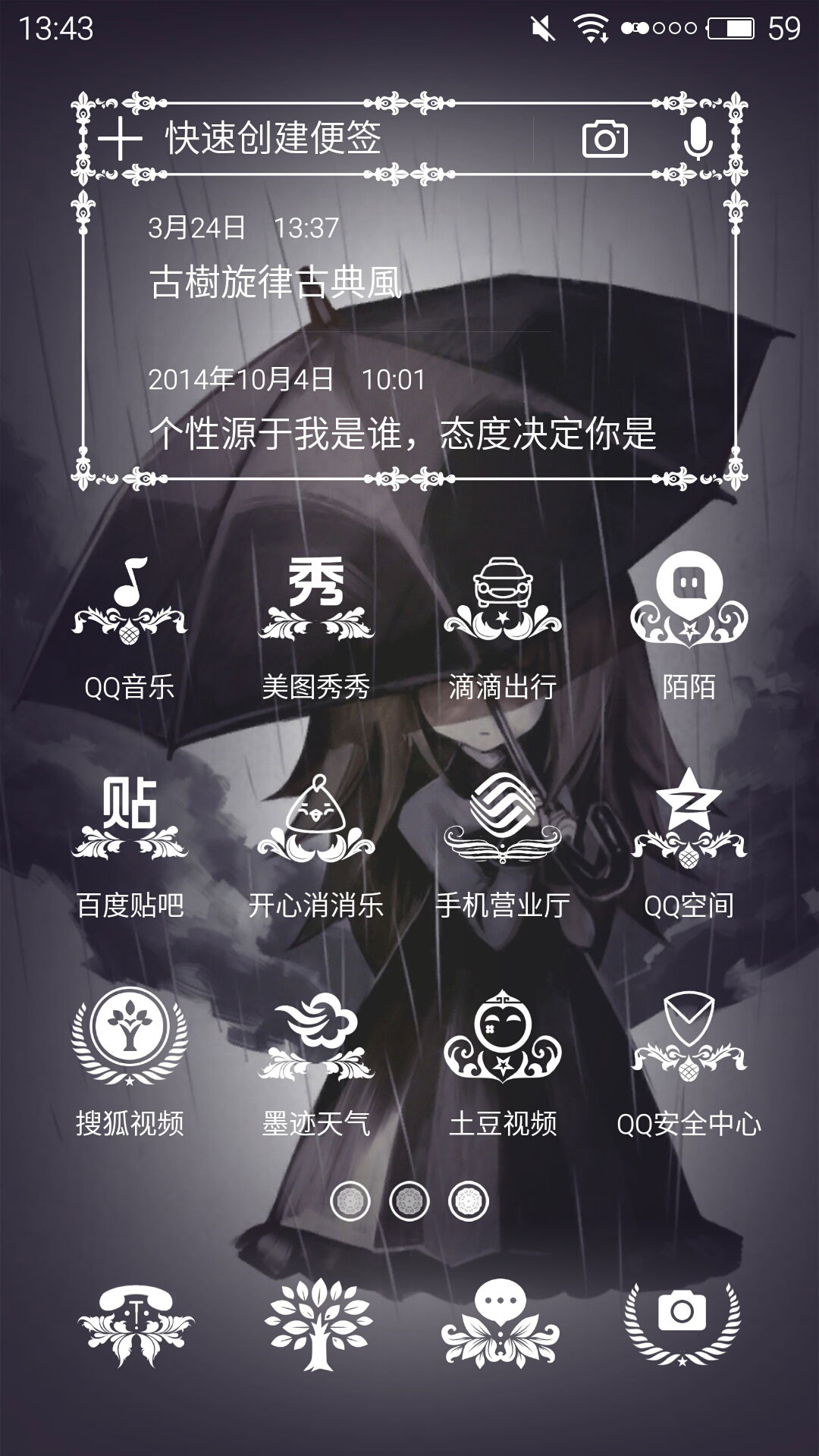This screenshot has width=819, height=1456.
Task: Start a voice note with the microphone
Action: tap(698, 139)
